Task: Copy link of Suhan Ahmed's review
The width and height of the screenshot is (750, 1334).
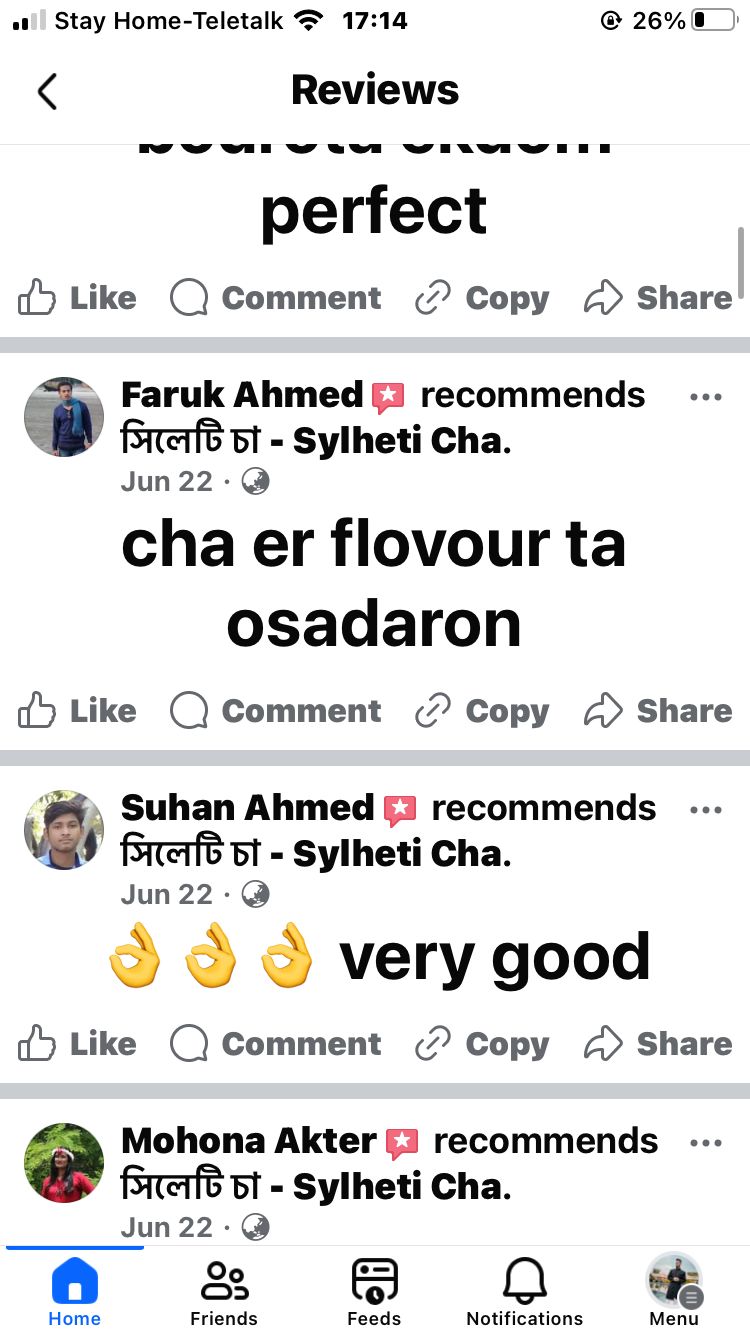Action: pos(482,1044)
